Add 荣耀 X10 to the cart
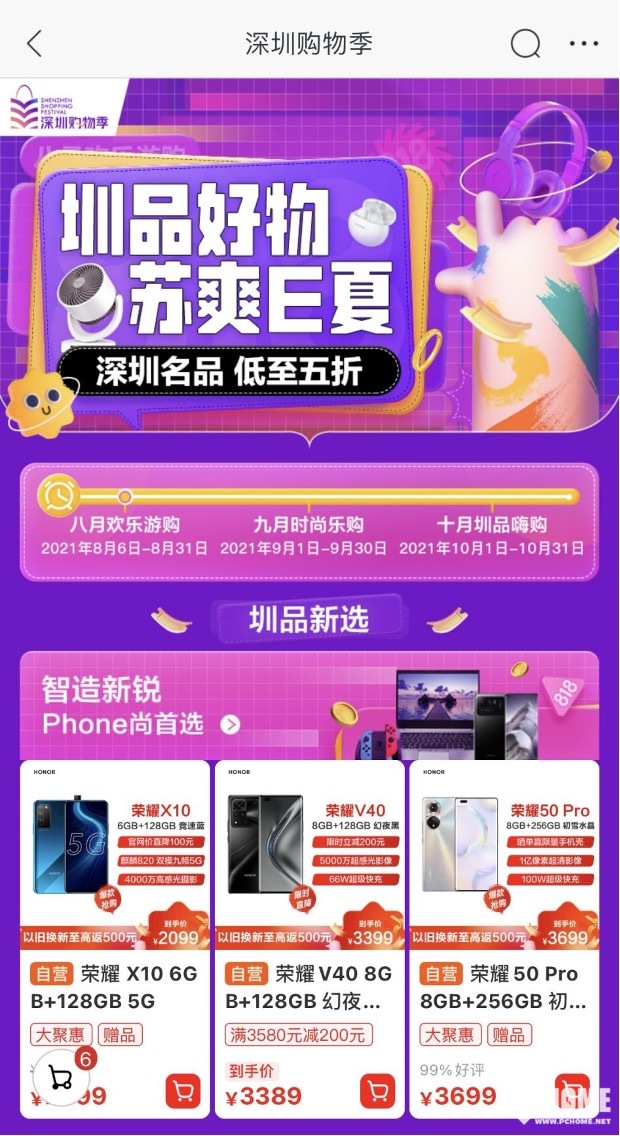620x1136 pixels. tap(182, 1091)
